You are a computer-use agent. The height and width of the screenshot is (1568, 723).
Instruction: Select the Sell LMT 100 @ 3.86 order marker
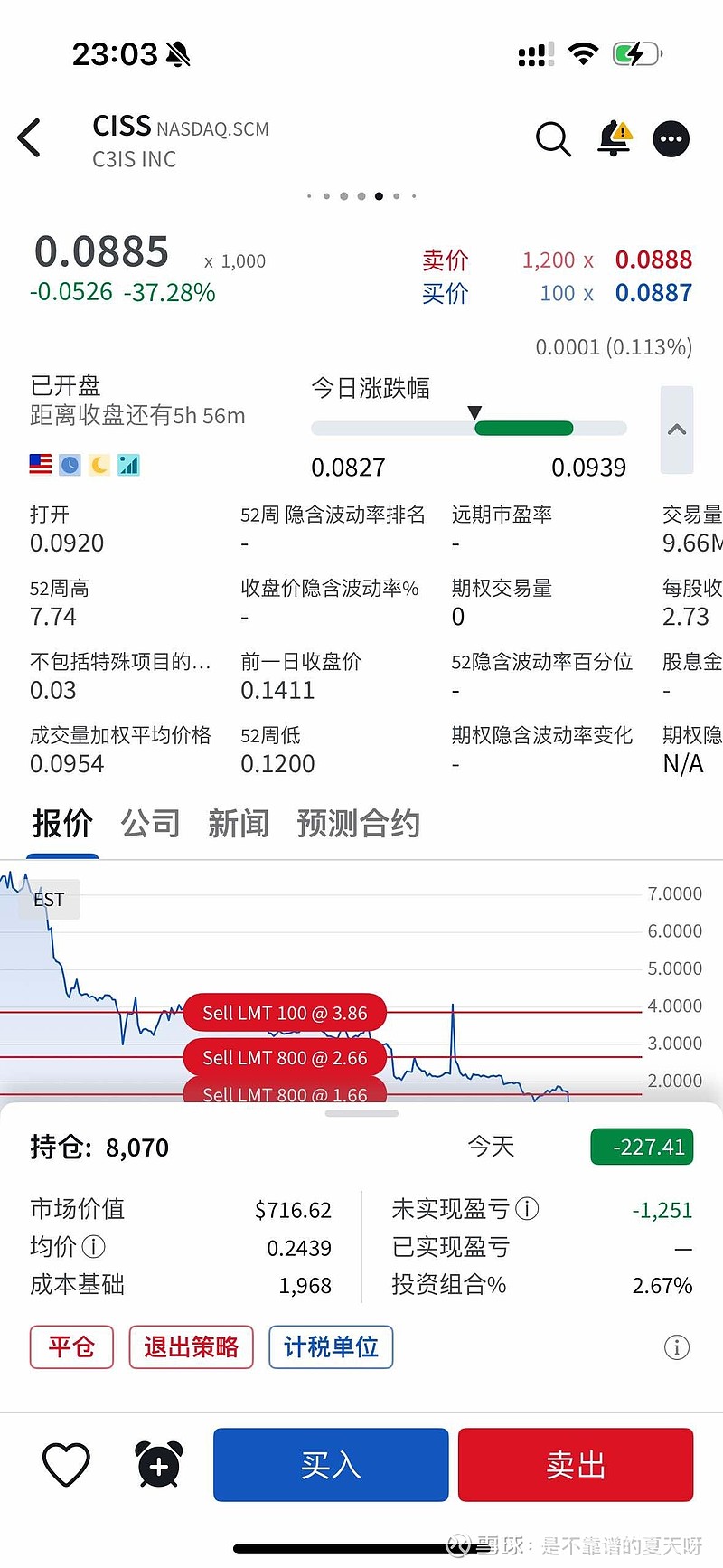[285, 1013]
